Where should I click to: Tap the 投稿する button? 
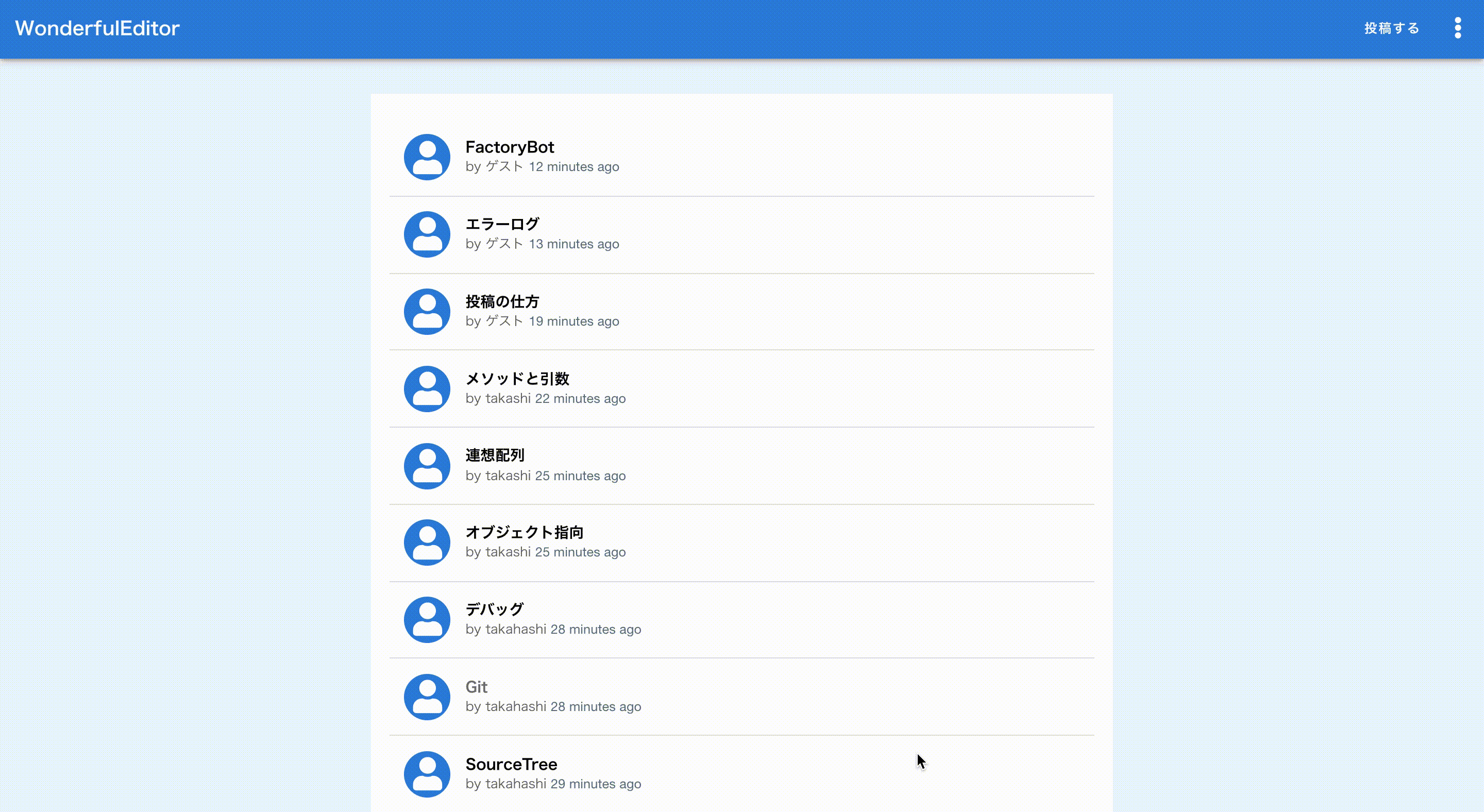[x=1391, y=28]
